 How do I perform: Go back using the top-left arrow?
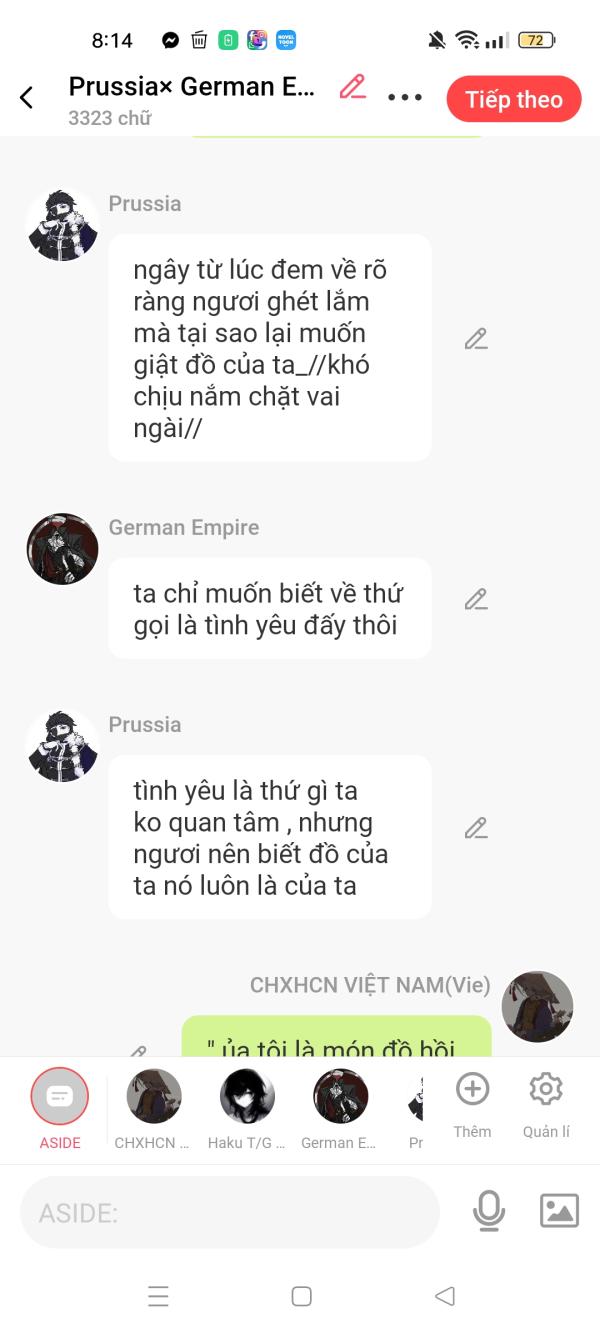(27, 97)
